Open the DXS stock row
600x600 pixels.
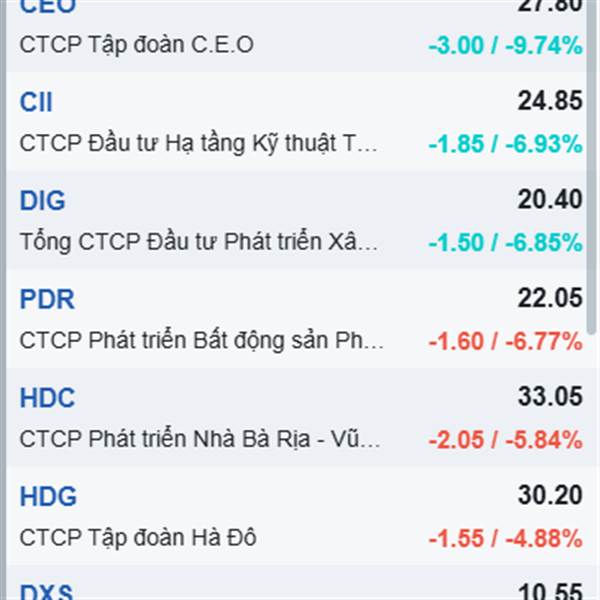point(300,588)
